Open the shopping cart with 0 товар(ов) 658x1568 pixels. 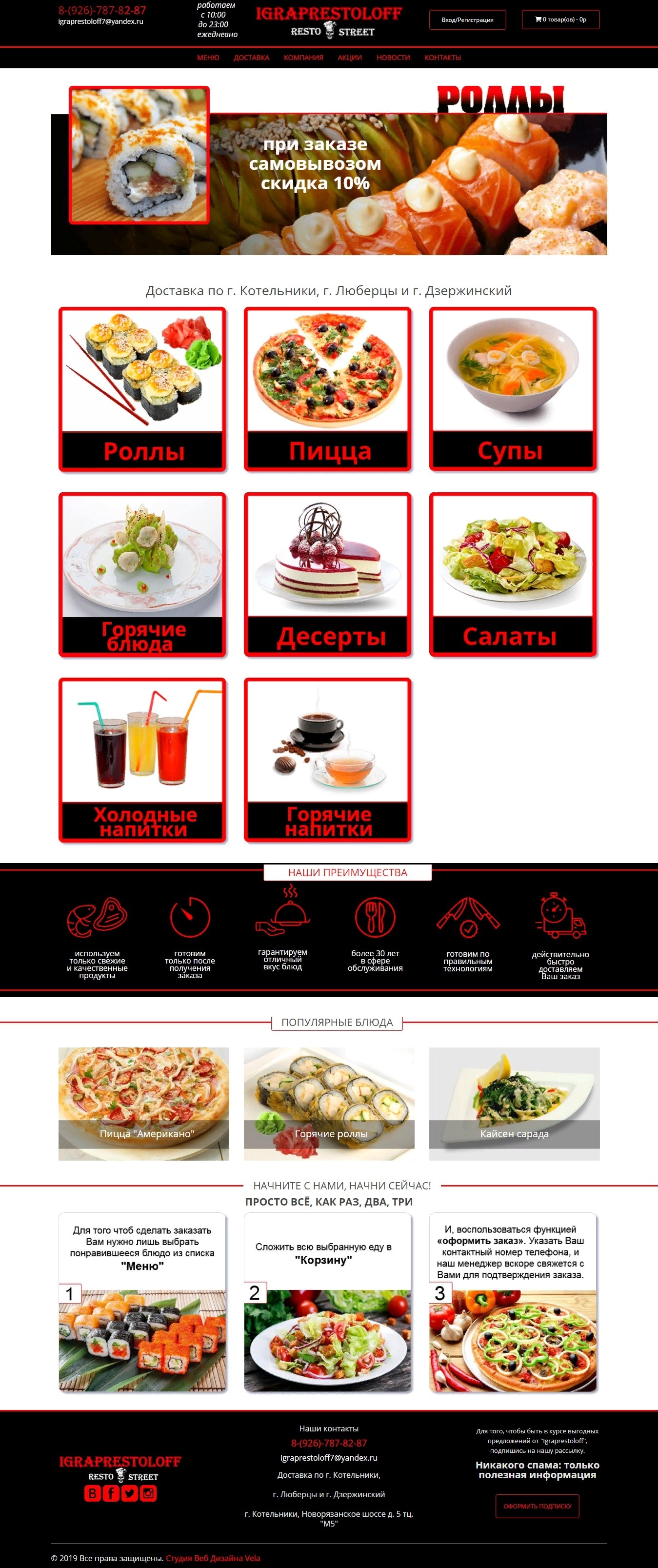(x=560, y=20)
